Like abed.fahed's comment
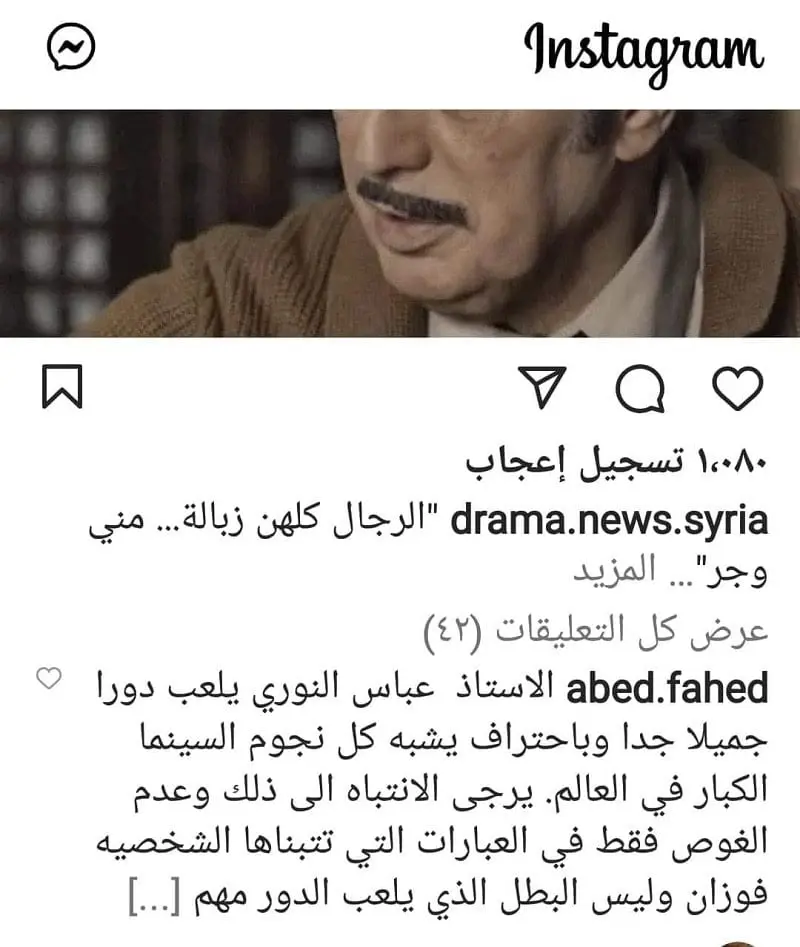Screen dimensions: 800x947 (x=47, y=680)
